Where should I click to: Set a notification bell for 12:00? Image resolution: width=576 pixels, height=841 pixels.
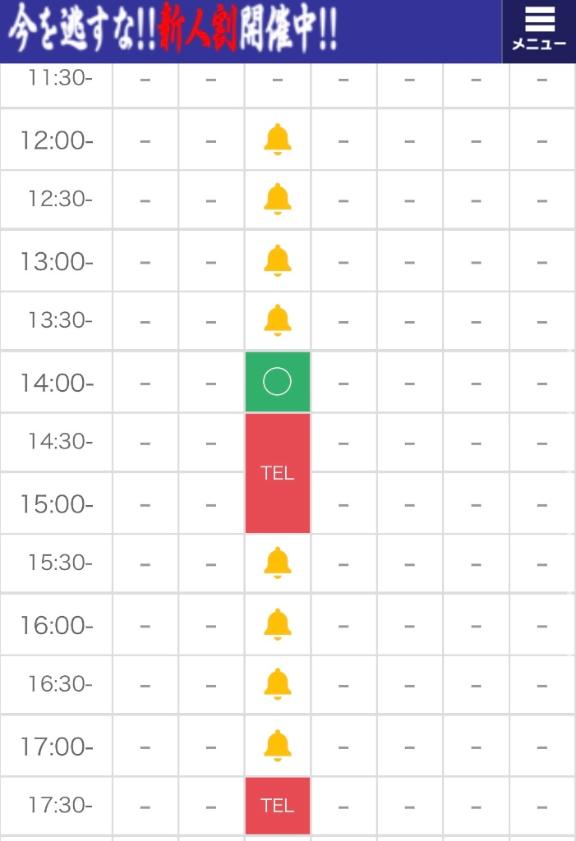[x=277, y=139]
